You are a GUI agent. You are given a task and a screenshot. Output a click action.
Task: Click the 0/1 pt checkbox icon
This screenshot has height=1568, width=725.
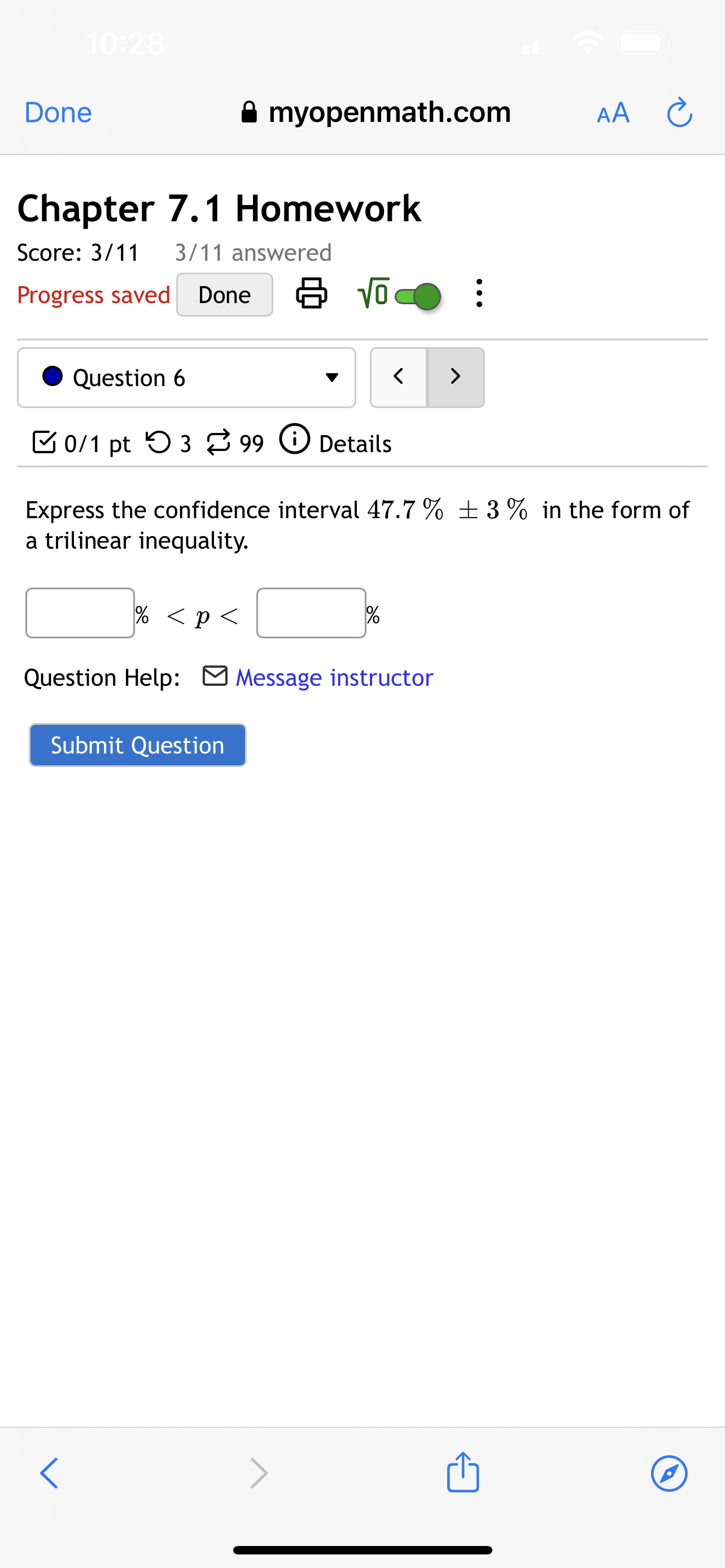[x=43, y=443]
